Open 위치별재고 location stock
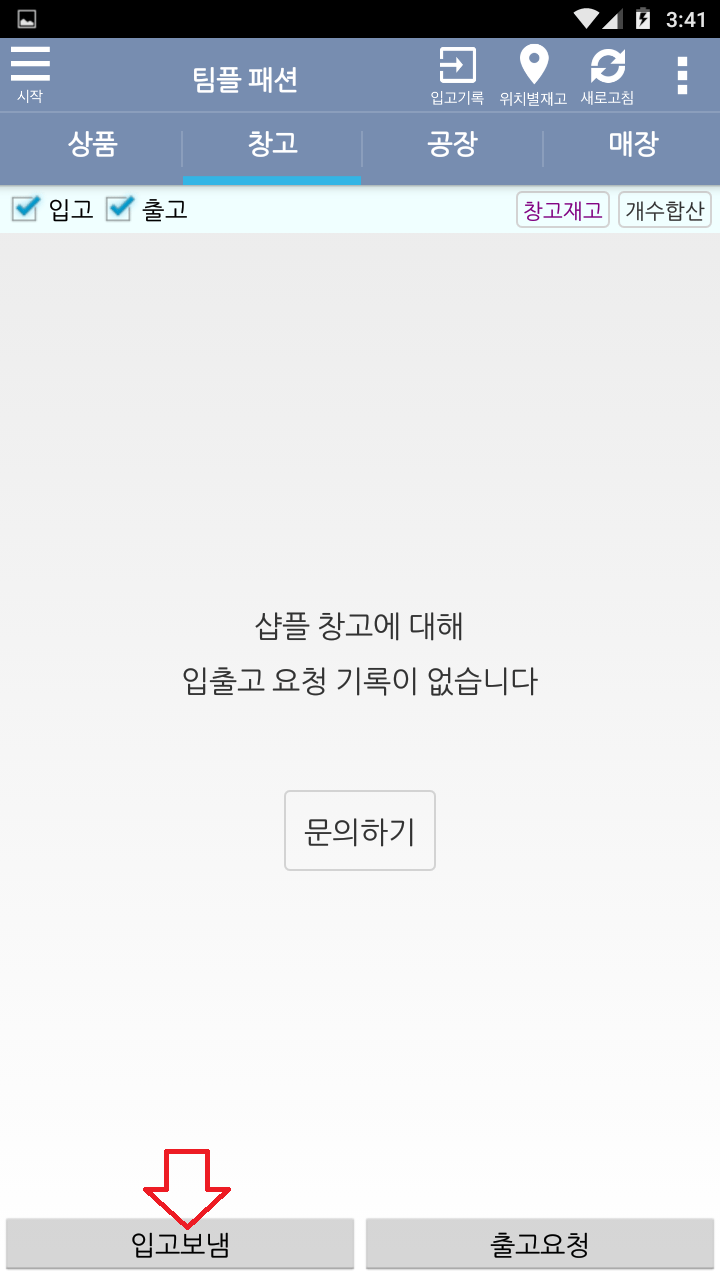Viewport: 720px width, 1280px height. pyautogui.click(x=534, y=76)
